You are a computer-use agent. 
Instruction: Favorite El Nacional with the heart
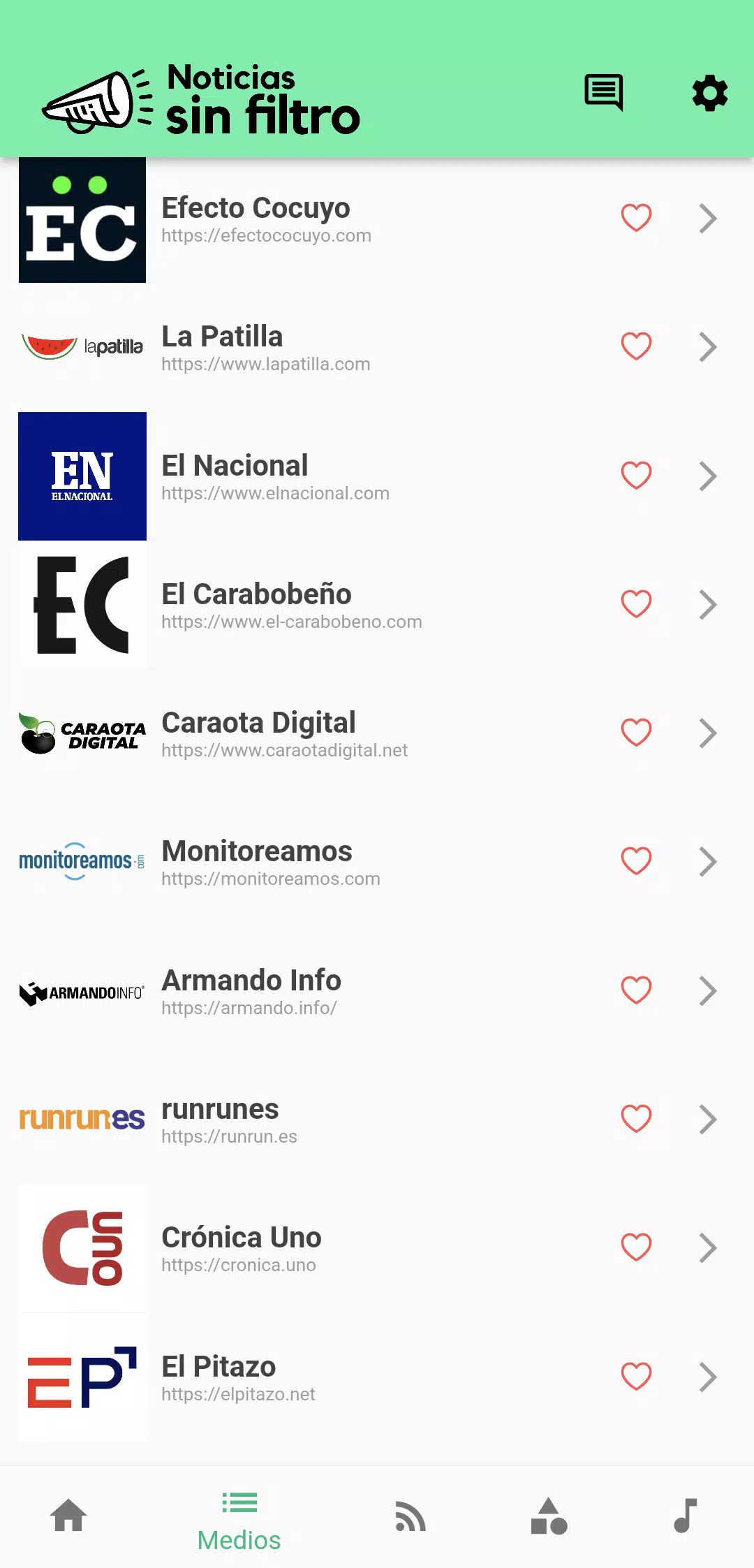636,476
